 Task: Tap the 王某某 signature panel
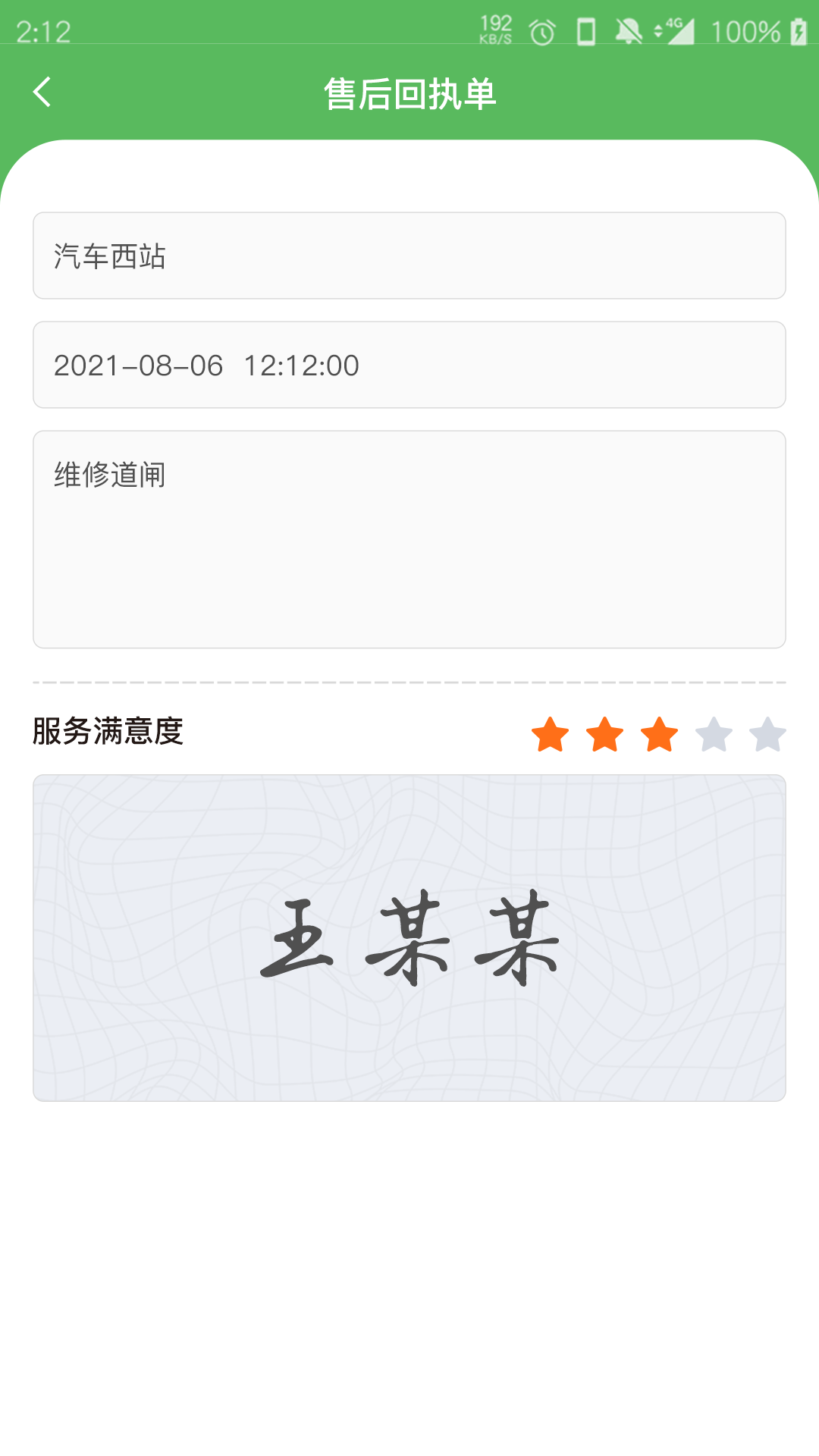coord(409,937)
